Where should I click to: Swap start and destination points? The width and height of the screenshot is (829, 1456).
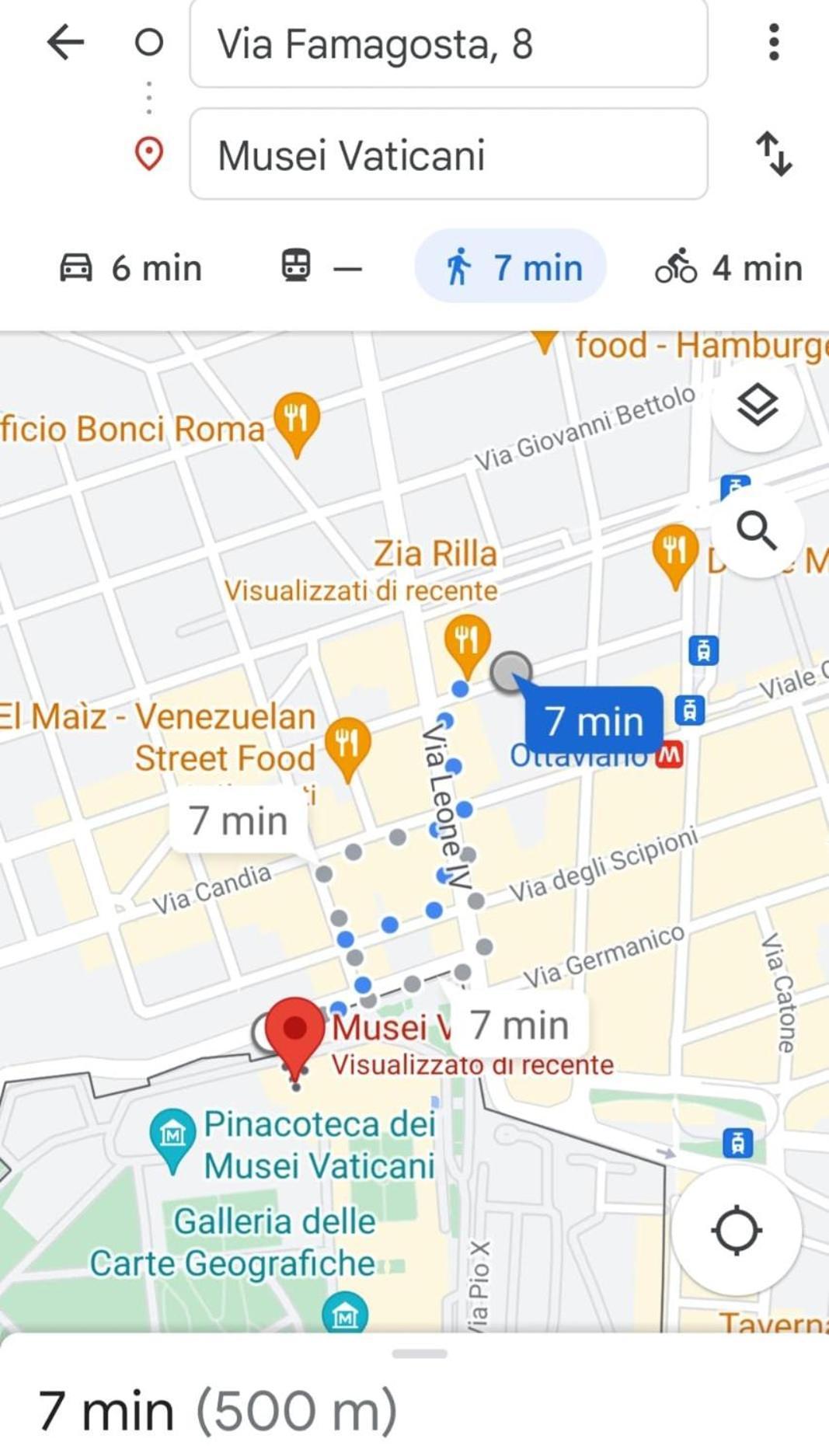point(774,154)
